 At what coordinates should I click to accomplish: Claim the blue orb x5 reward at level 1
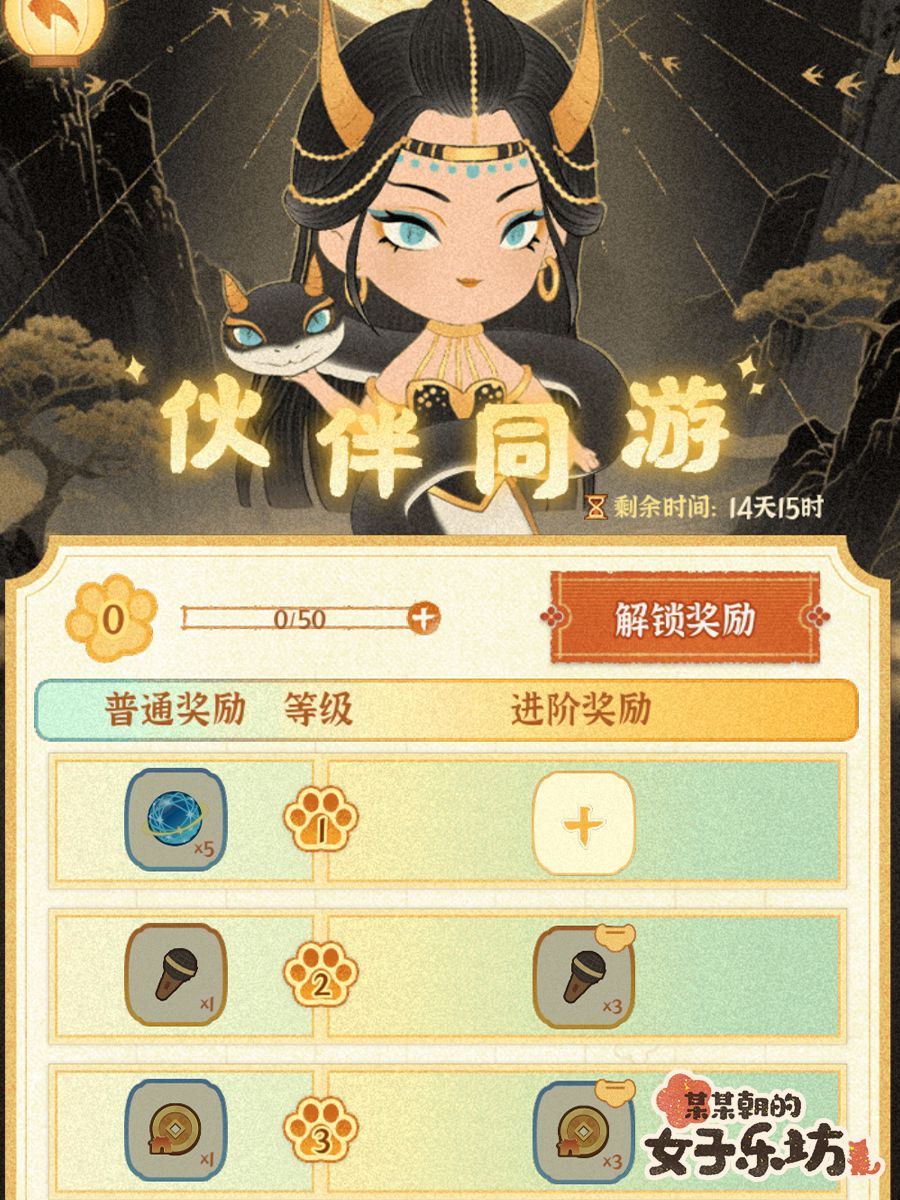tap(170, 820)
